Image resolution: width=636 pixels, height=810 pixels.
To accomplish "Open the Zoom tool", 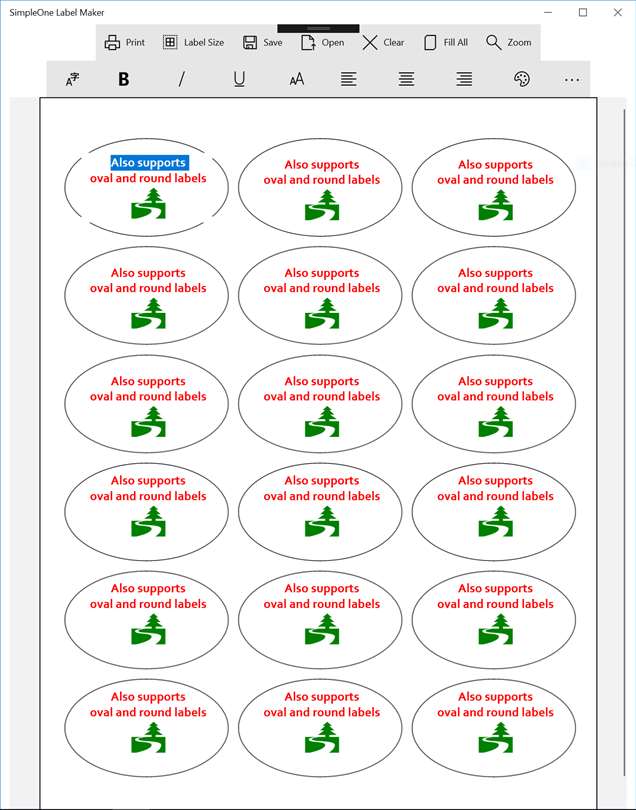I will point(508,43).
